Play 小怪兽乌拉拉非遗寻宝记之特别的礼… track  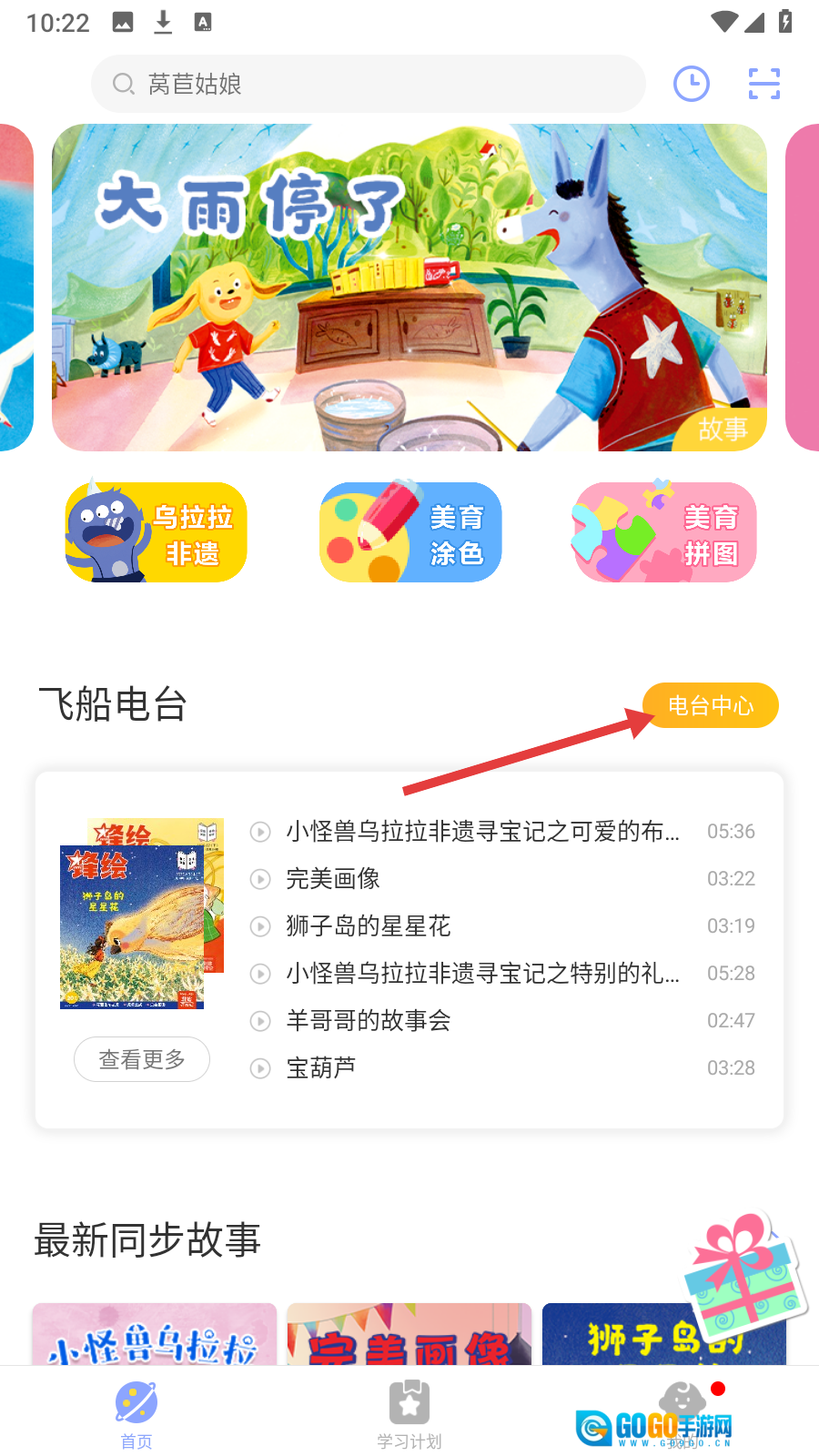coord(482,974)
